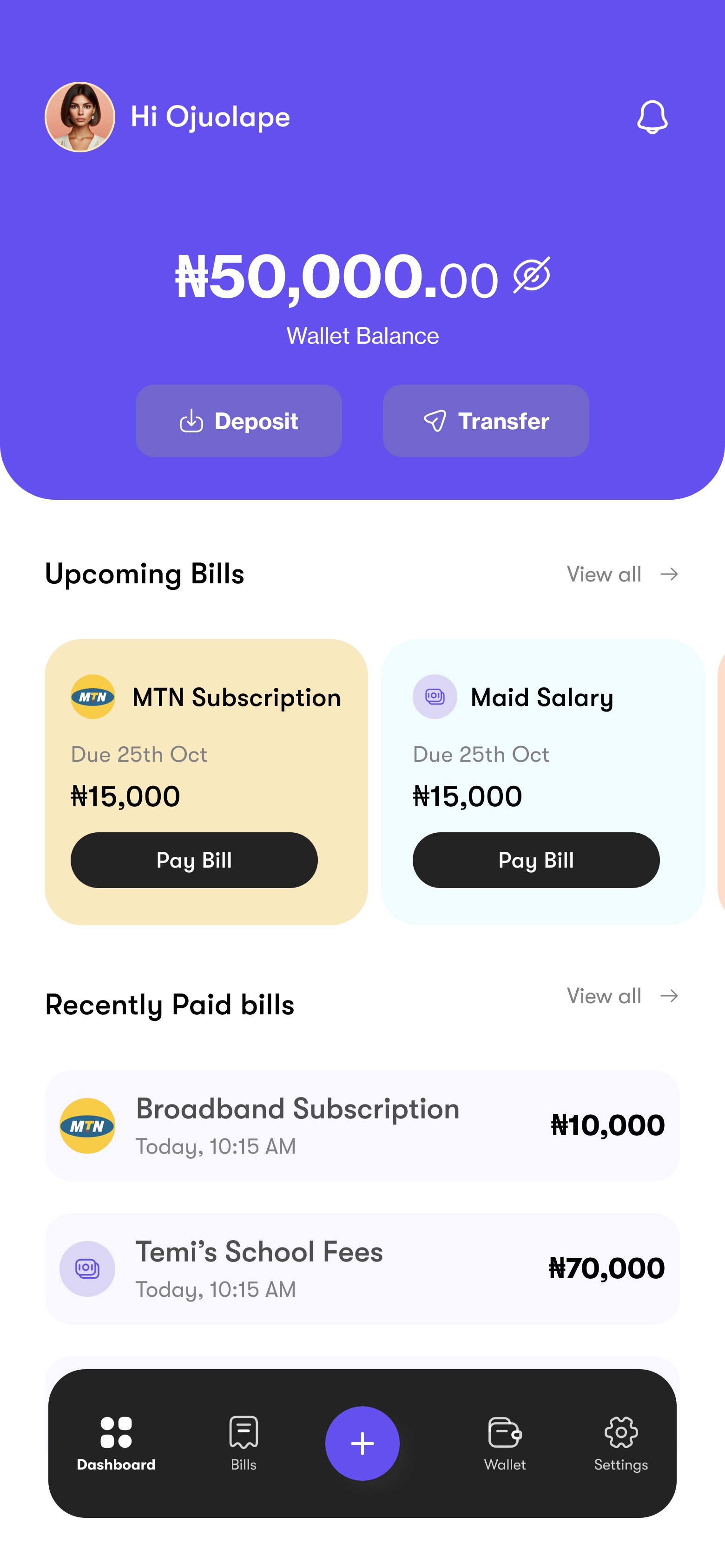Viewport: 725px width, 1568px height.
Task: Open the Settings tab
Action: [x=621, y=1443]
